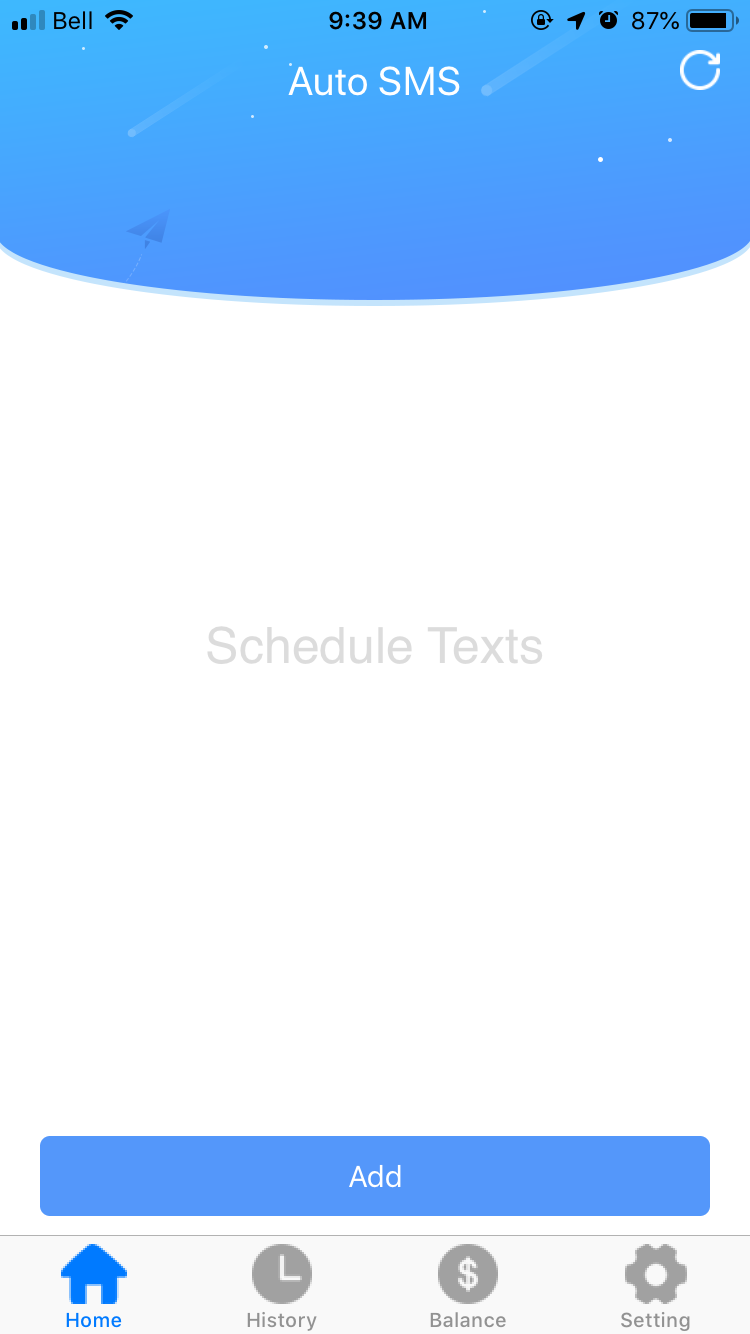This screenshot has width=750, height=1334.
Task: Open the Setting tab
Action: pos(655,1286)
